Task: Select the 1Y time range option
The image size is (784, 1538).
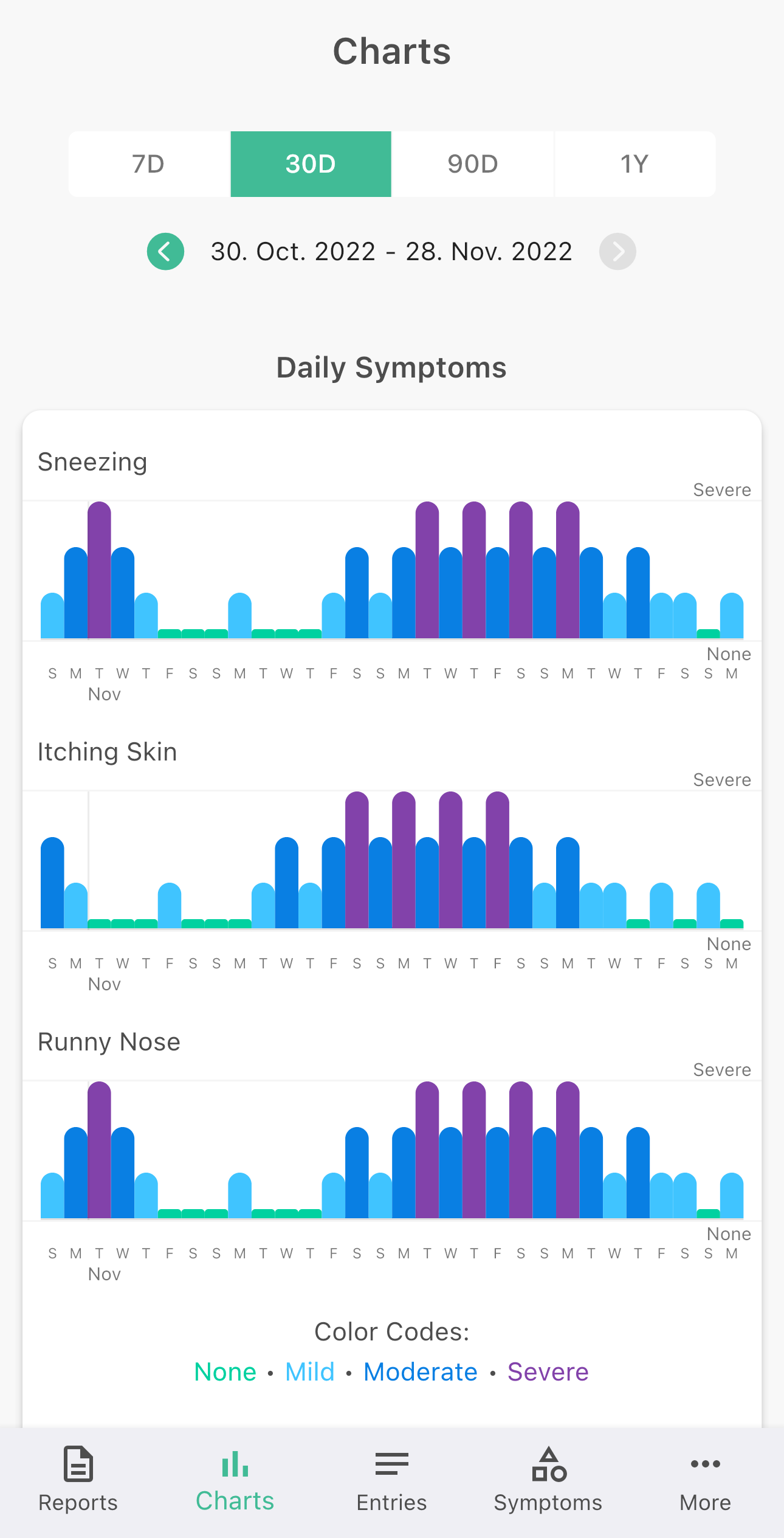Action: pos(634,164)
